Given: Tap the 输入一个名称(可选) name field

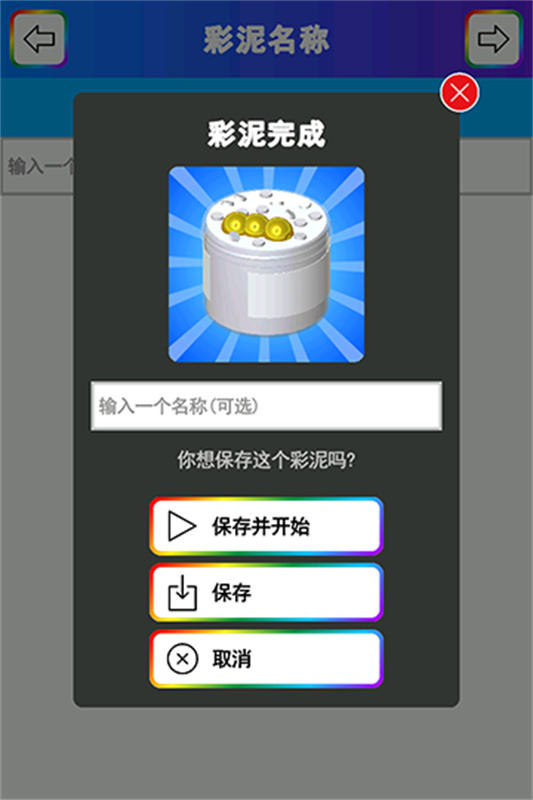Looking at the screenshot, I should 266,406.
